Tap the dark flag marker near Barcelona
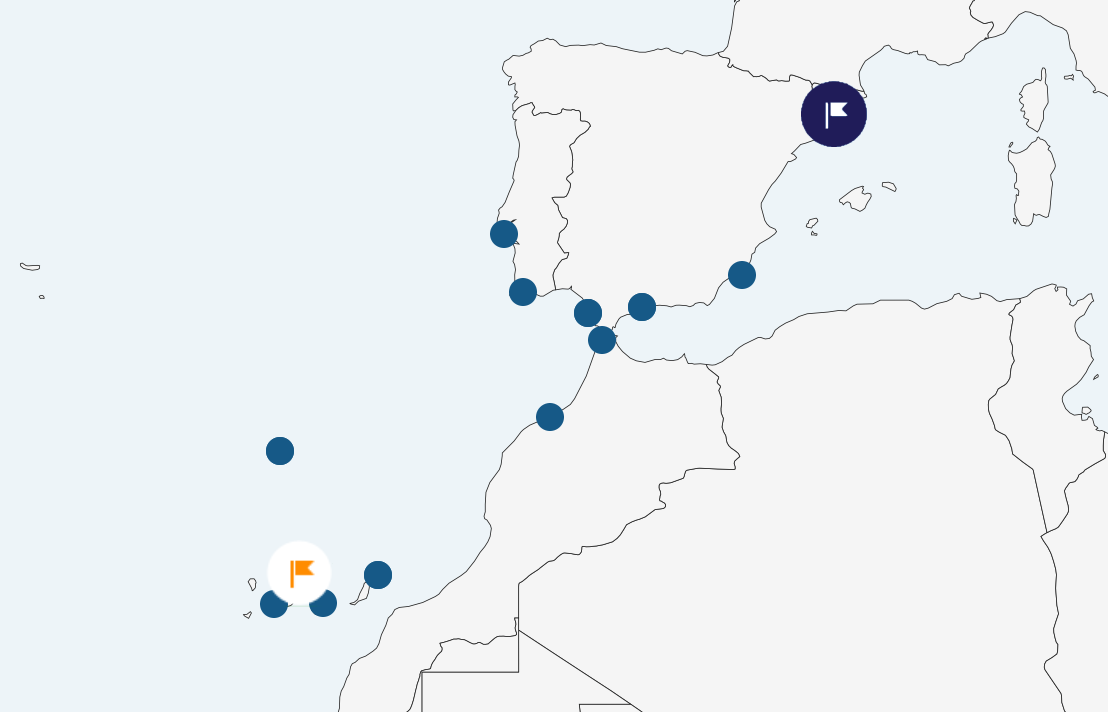Image resolution: width=1108 pixels, height=712 pixels. [834, 114]
